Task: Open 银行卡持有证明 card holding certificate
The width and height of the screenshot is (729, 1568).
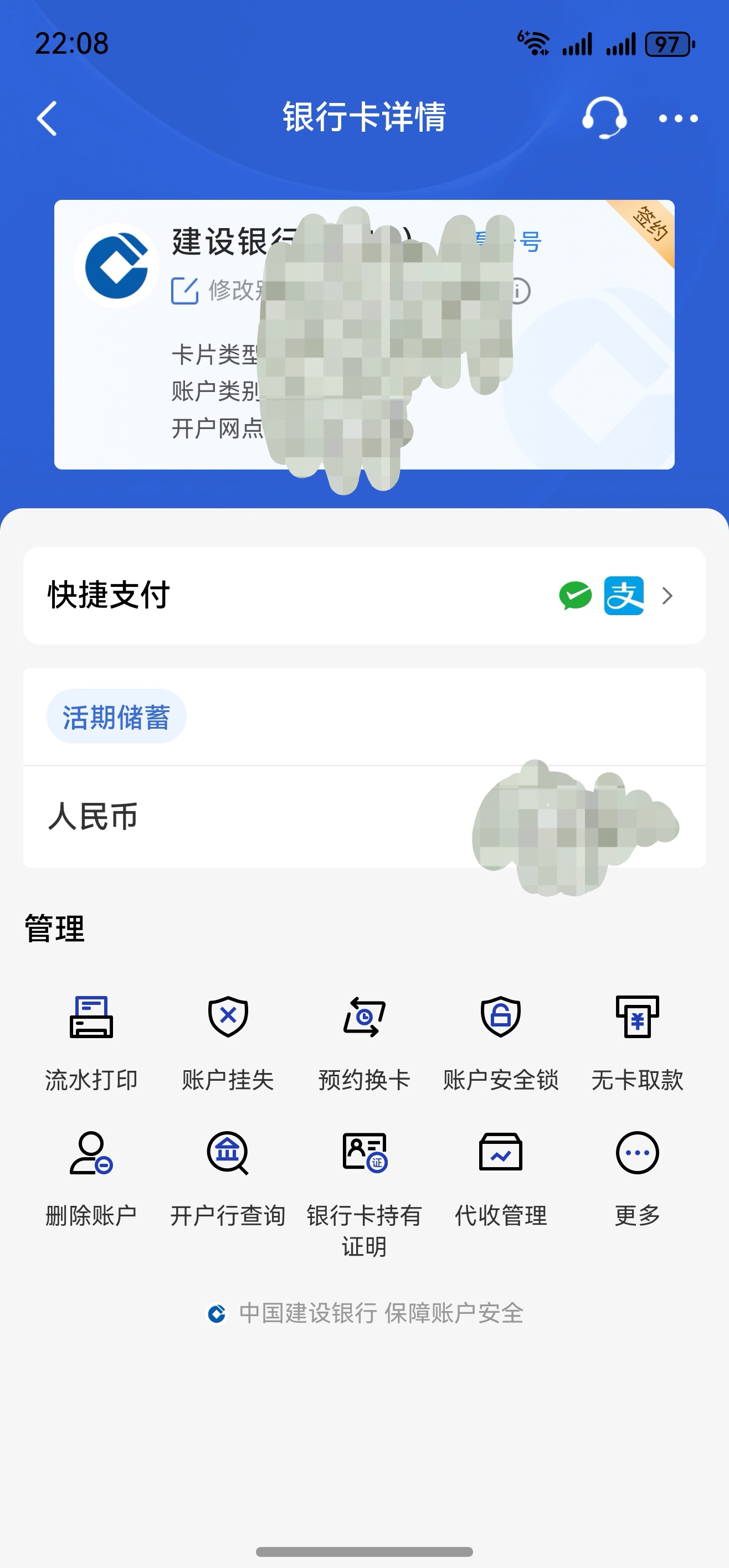Action: pyautogui.click(x=364, y=1187)
